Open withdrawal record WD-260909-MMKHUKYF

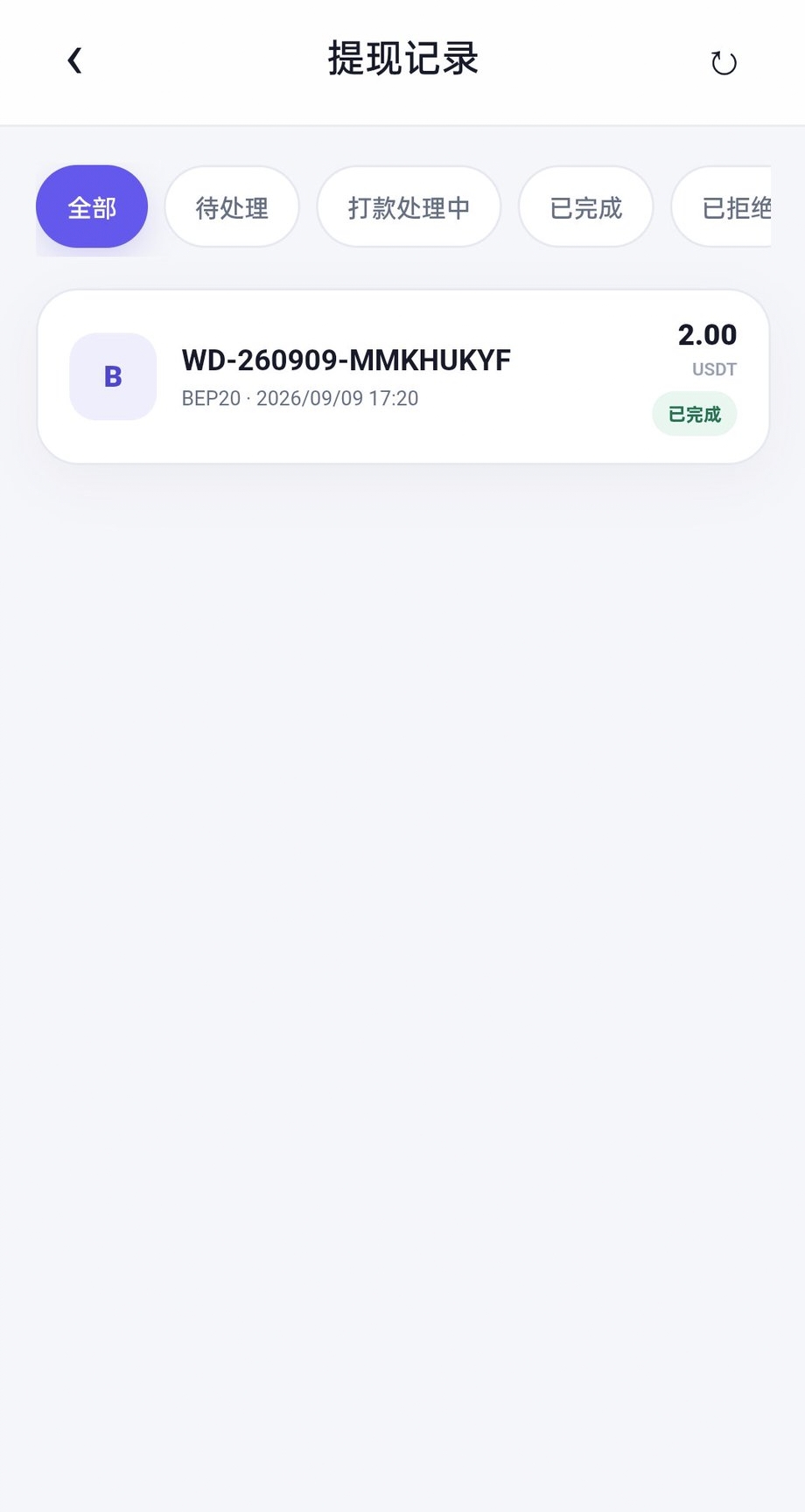pyautogui.click(x=403, y=376)
